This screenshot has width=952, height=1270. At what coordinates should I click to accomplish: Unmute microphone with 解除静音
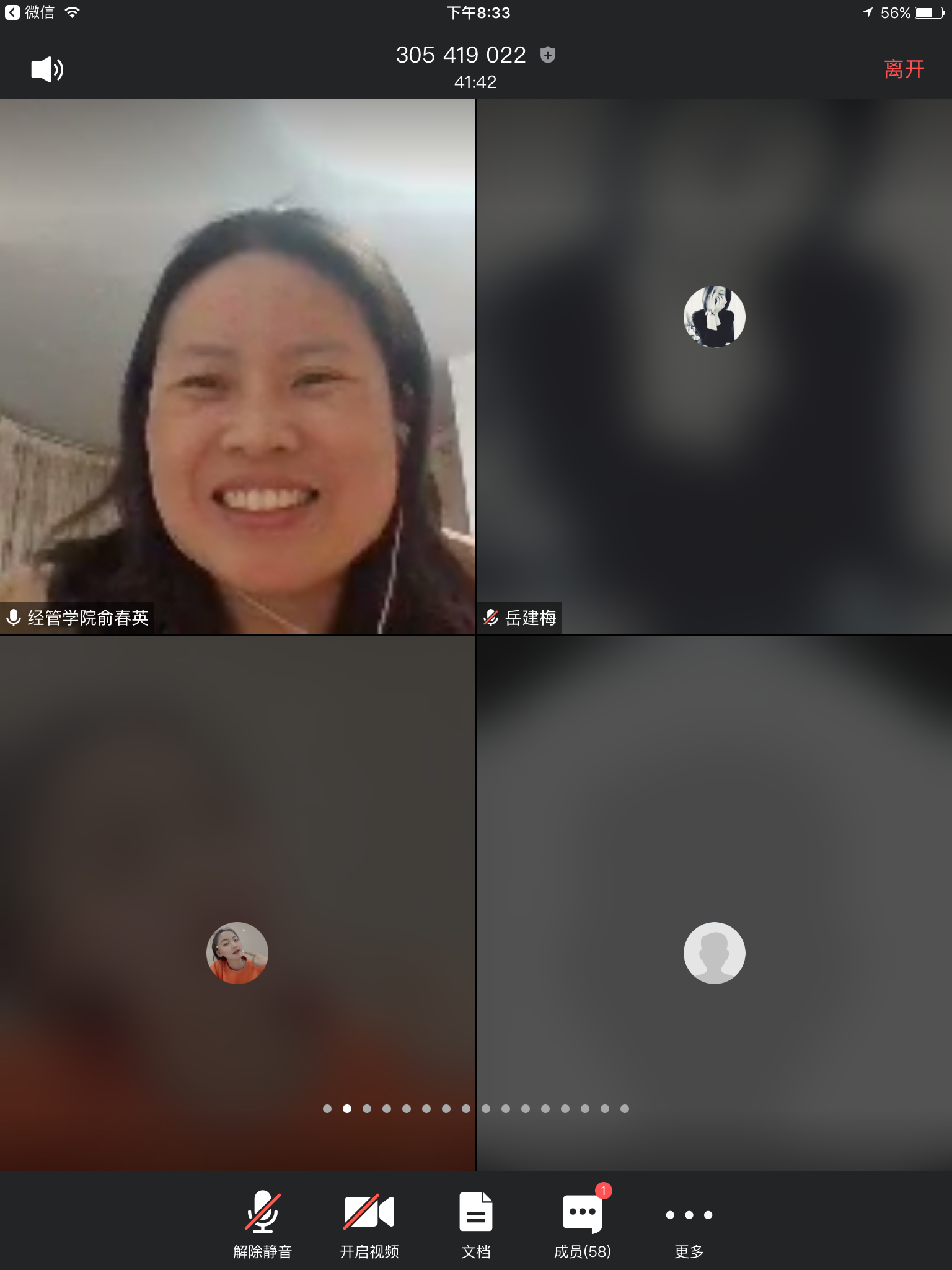263,1223
